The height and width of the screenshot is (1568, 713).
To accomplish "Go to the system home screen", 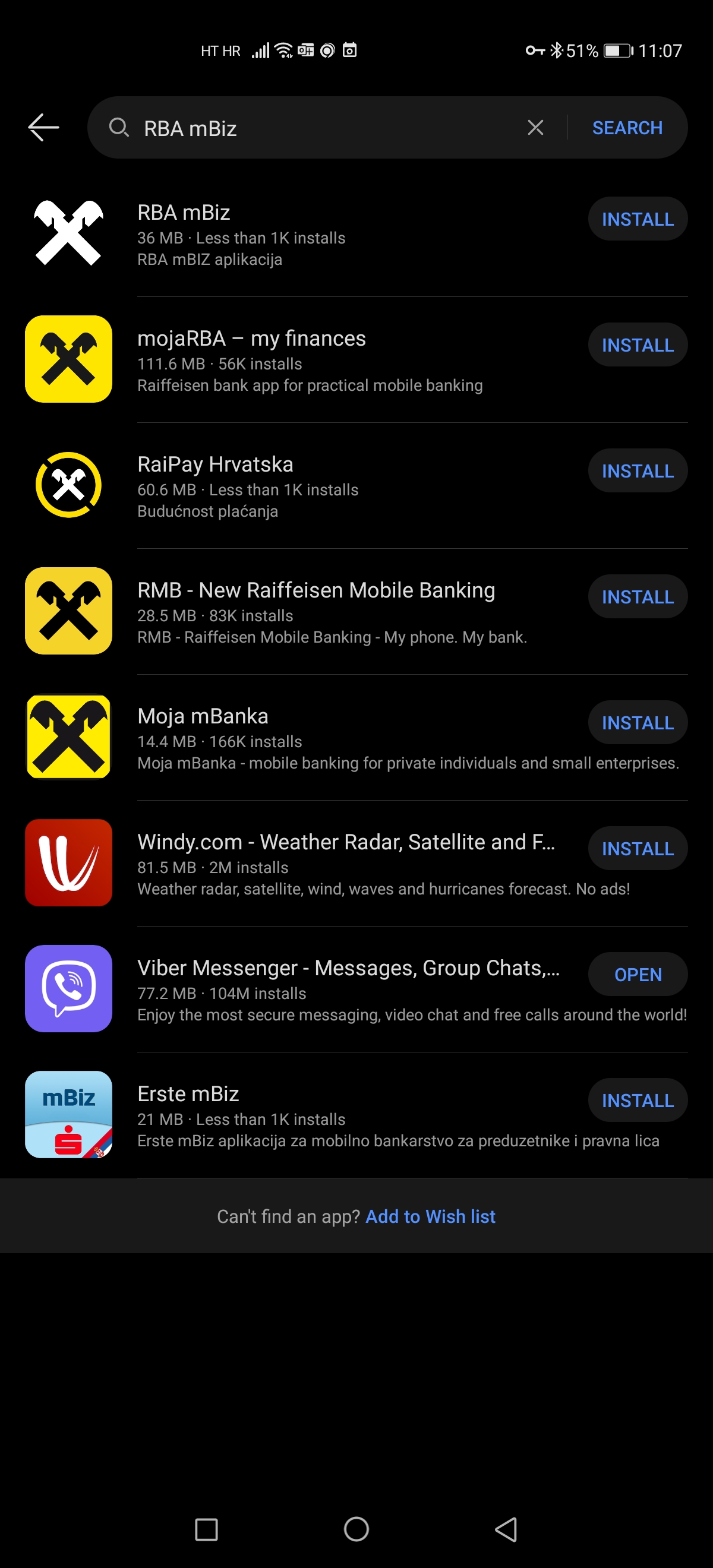I will [356, 1528].
